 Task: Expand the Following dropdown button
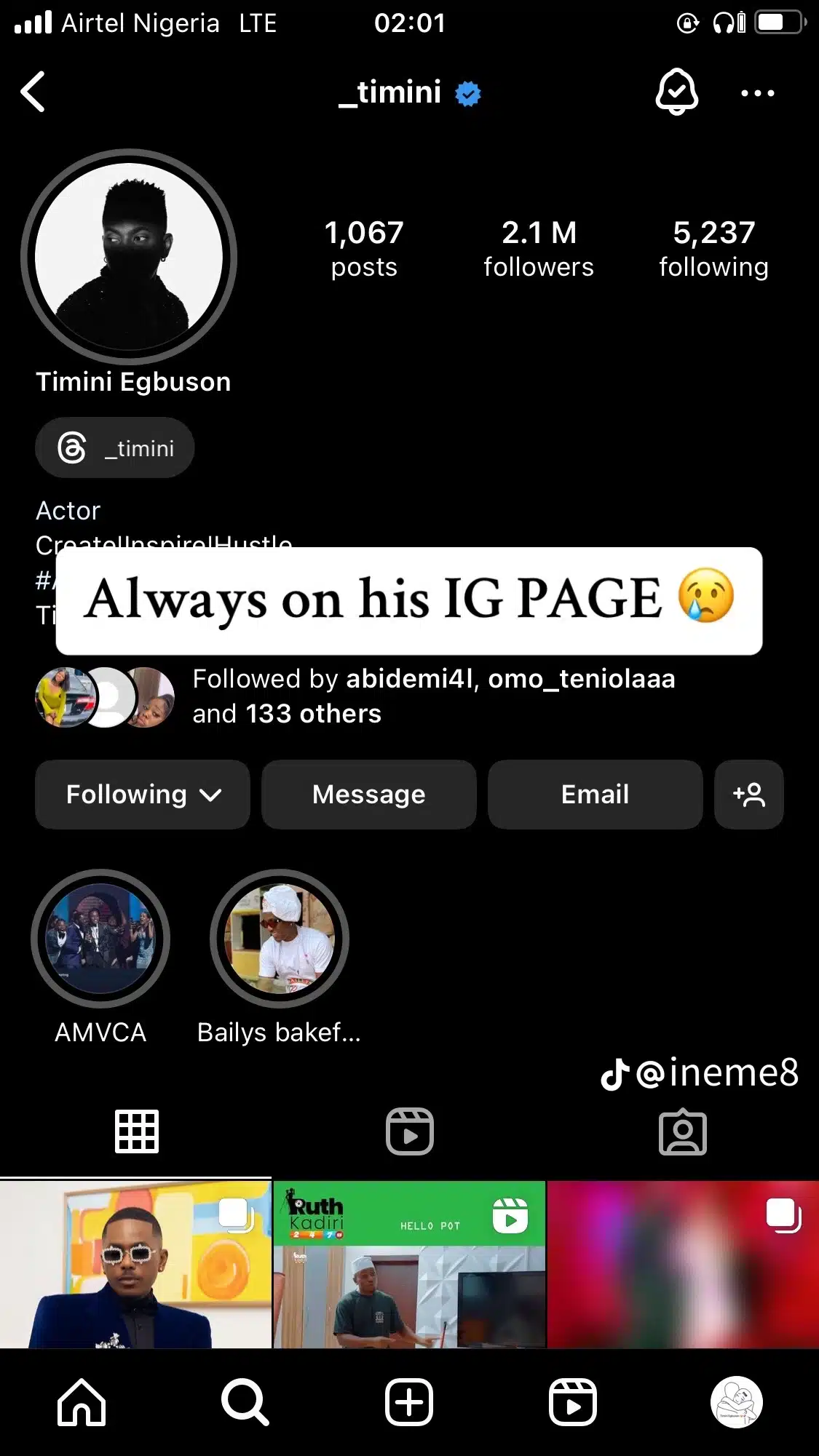pos(143,795)
